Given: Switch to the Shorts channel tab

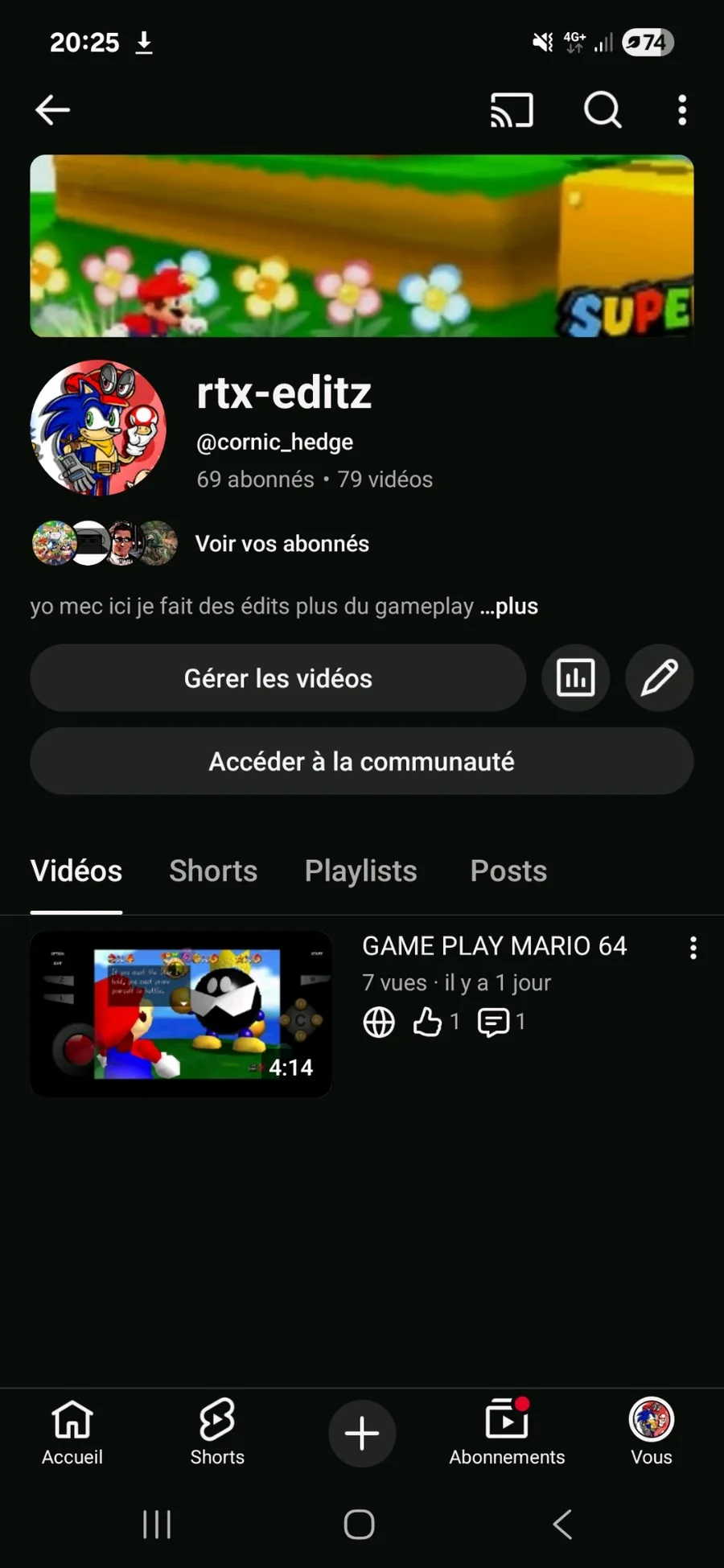Looking at the screenshot, I should point(213,871).
